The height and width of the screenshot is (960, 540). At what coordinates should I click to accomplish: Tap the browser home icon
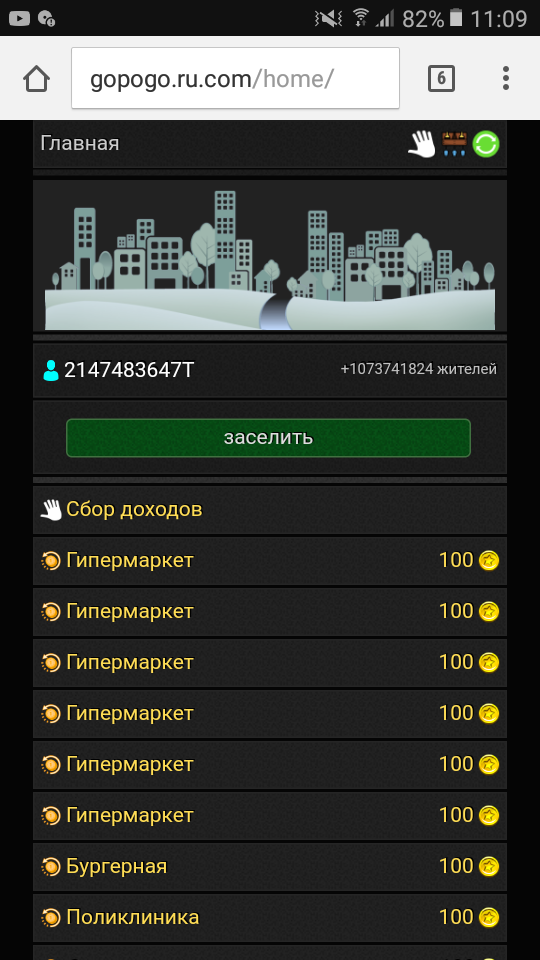point(37,78)
